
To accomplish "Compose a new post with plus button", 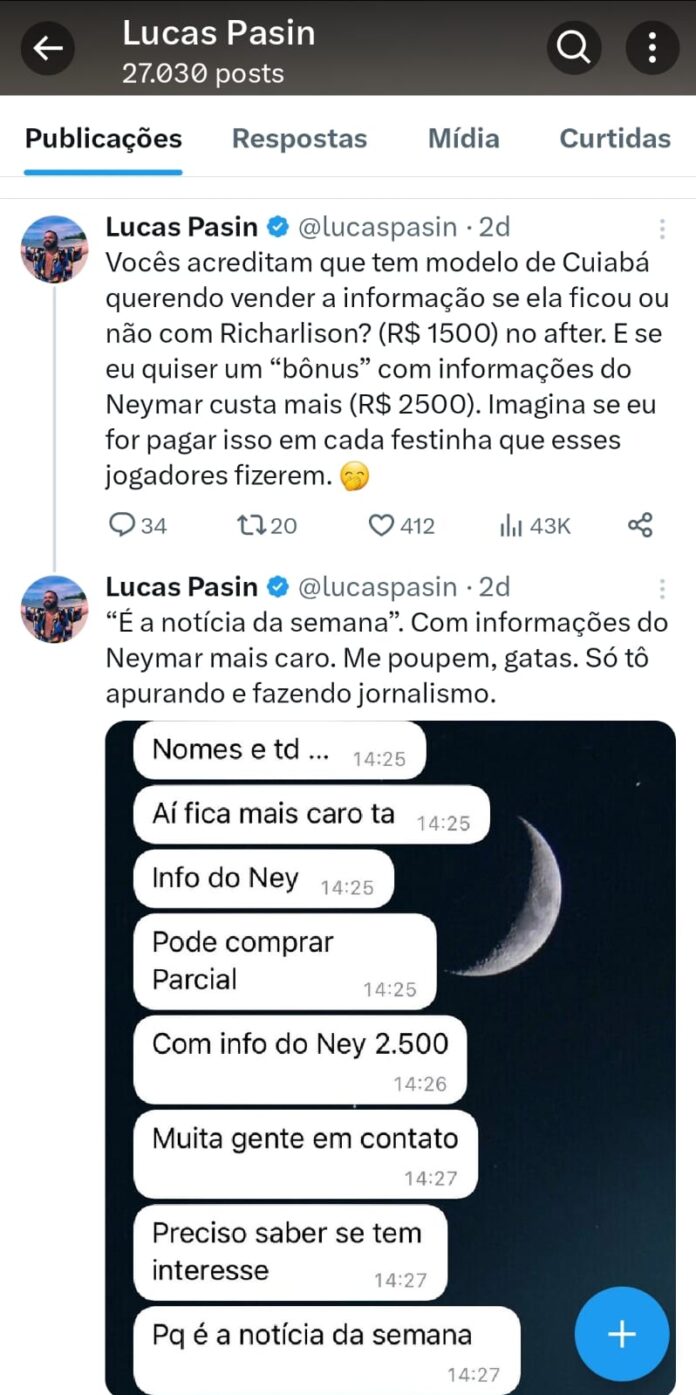I will [x=621, y=1334].
